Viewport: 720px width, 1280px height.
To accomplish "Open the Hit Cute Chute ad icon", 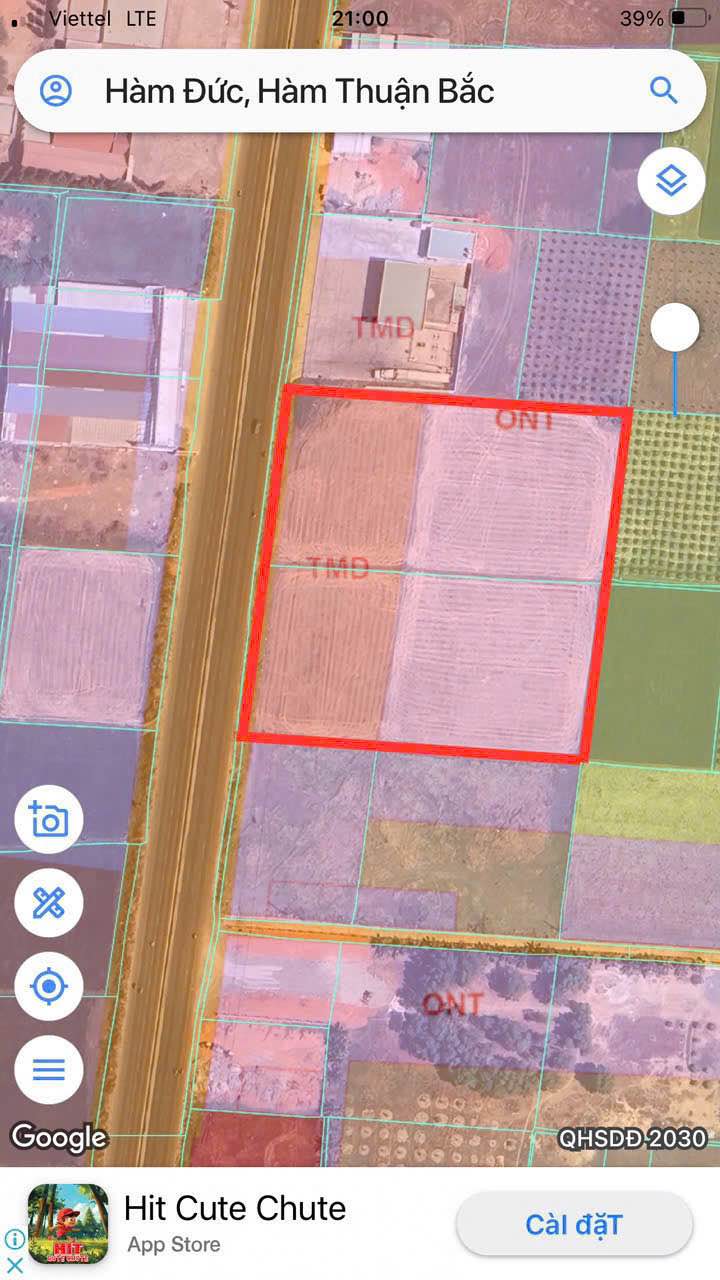I will pos(68,1224).
